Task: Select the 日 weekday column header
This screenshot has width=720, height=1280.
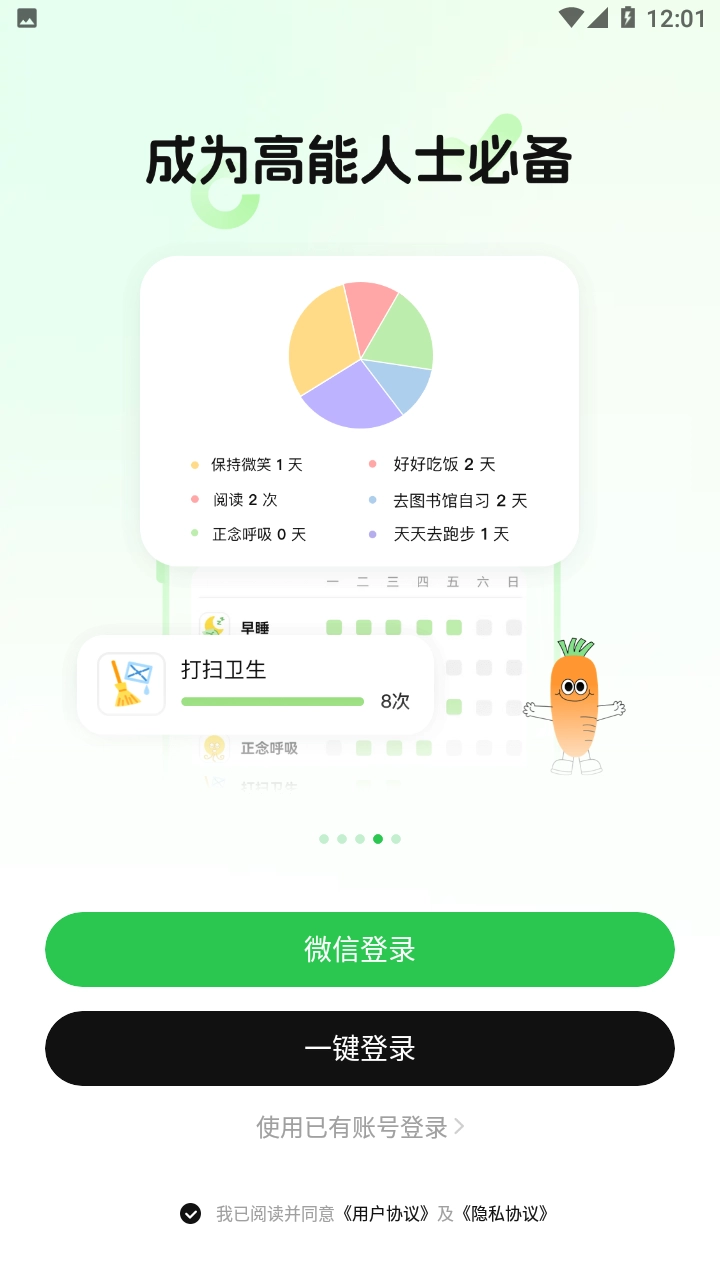Action: (515, 581)
